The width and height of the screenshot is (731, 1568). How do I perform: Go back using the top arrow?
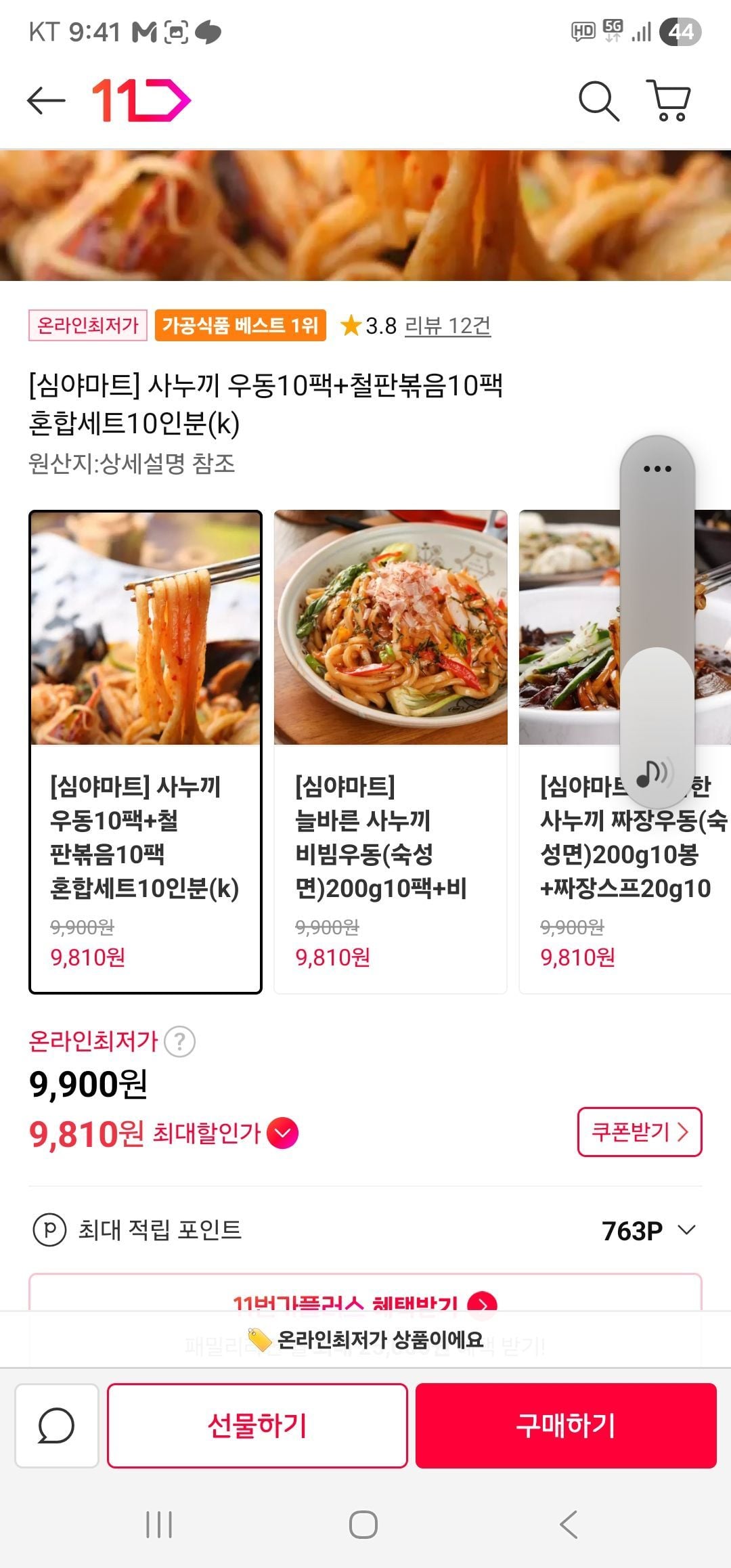pyautogui.click(x=46, y=101)
